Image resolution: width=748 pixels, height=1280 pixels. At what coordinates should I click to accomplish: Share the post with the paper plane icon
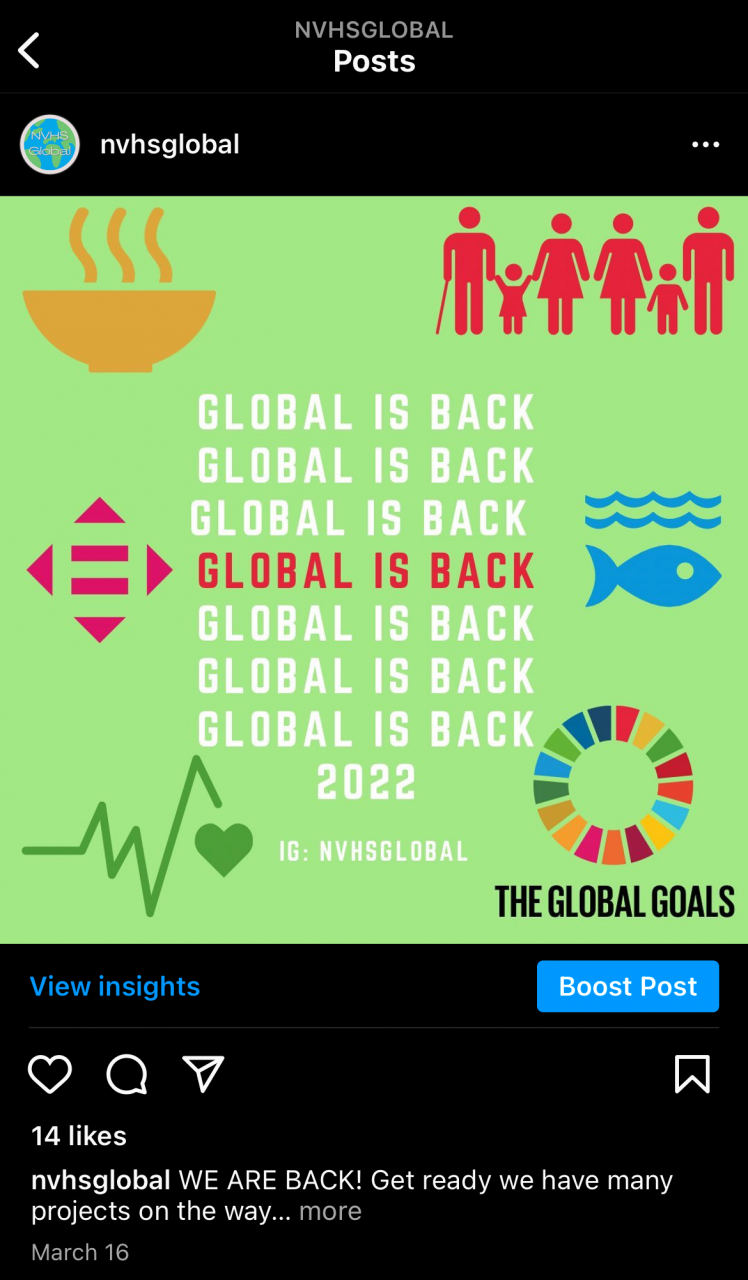click(203, 1075)
